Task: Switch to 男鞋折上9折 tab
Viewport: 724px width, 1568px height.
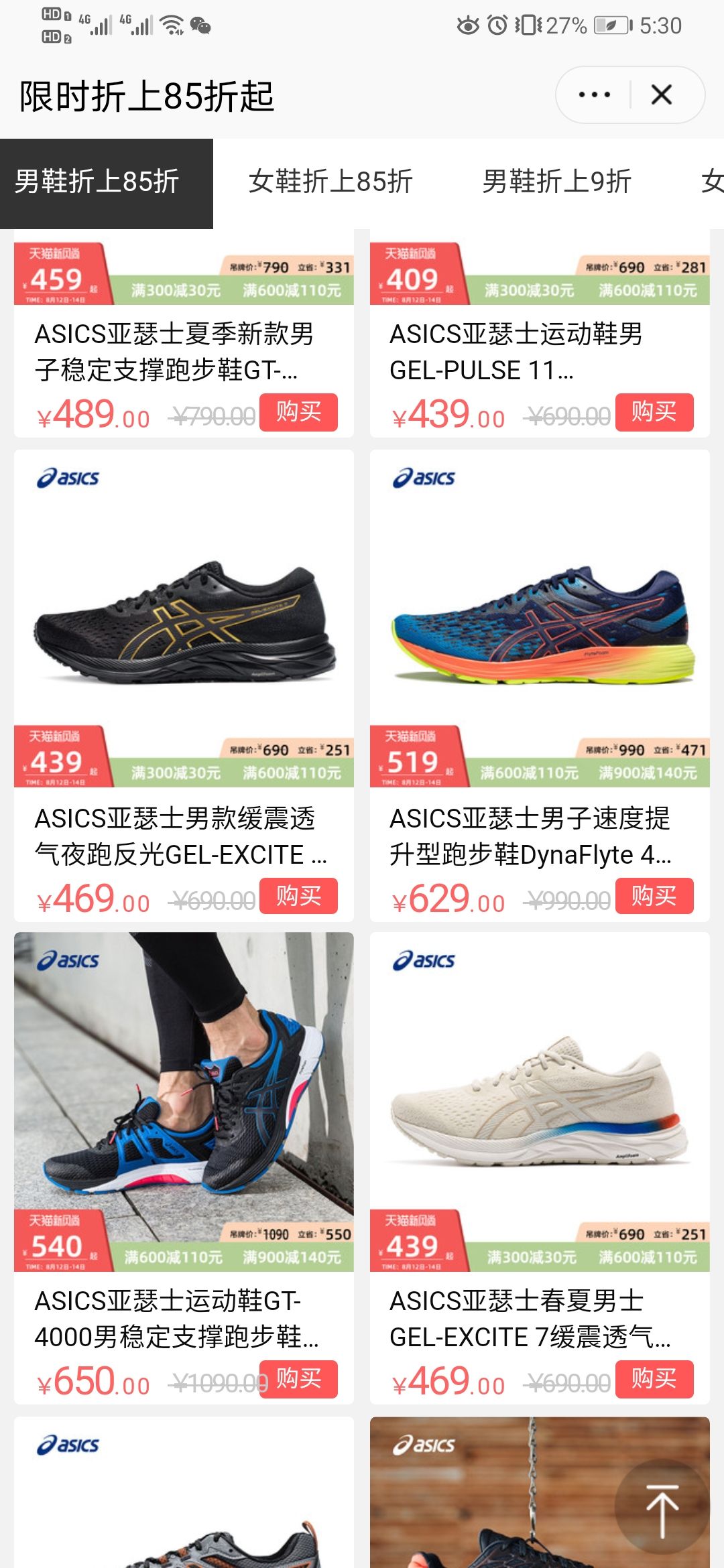Action: tap(556, 182)
